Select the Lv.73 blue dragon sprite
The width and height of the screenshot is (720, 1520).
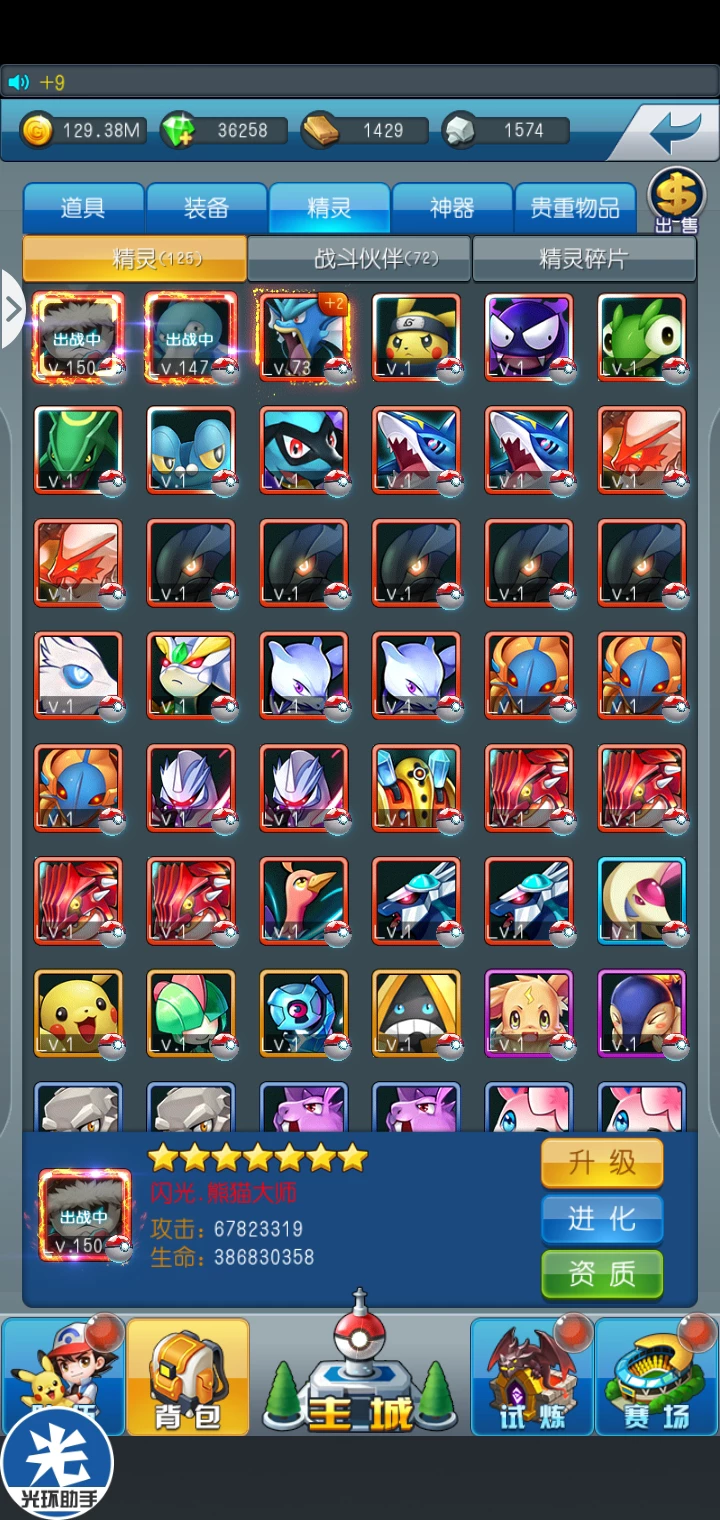pyautogui.click(x=304, y=338)
